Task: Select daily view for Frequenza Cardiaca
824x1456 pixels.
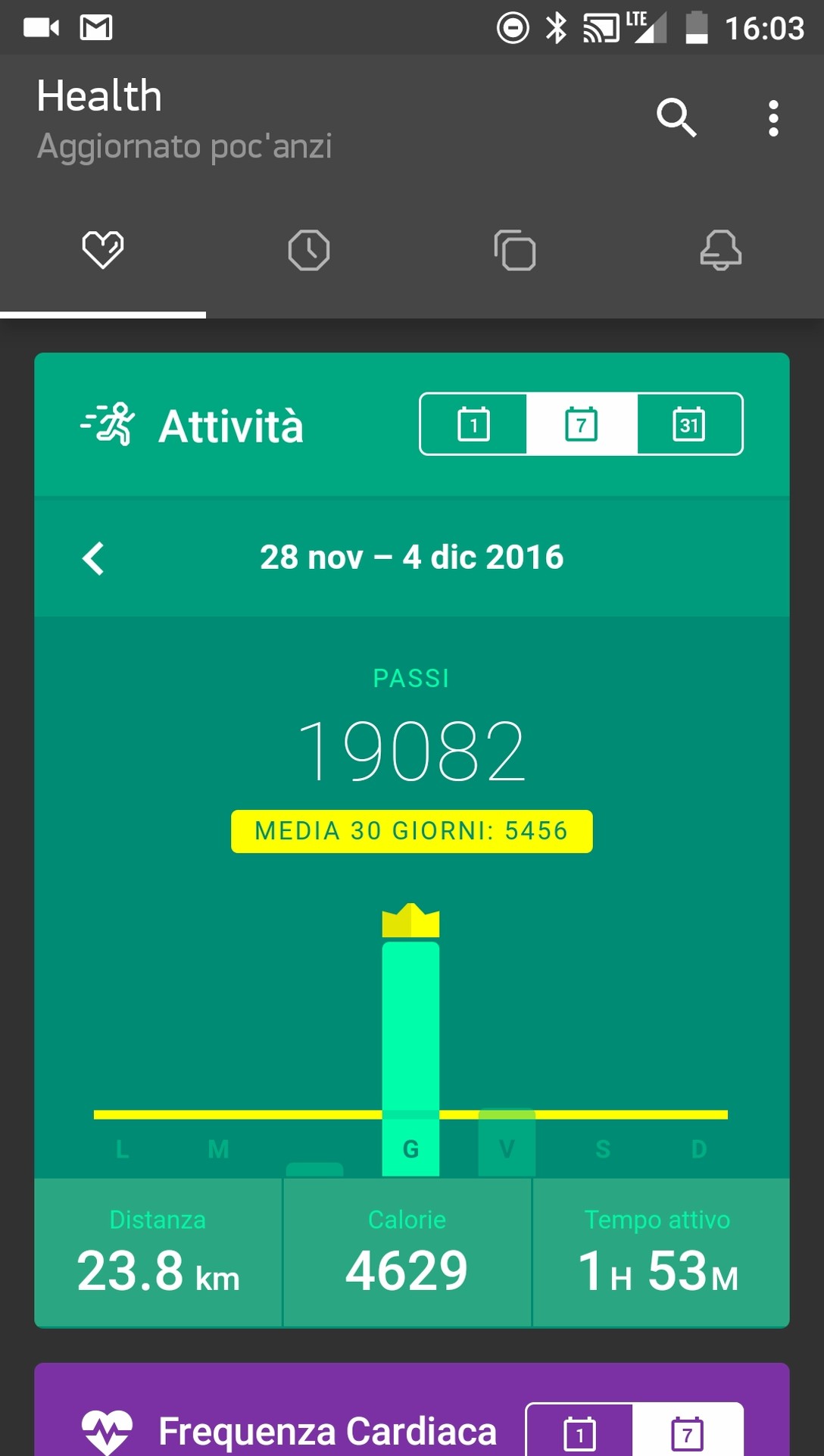Action: pyautogui.click(x=580, y=1433)
